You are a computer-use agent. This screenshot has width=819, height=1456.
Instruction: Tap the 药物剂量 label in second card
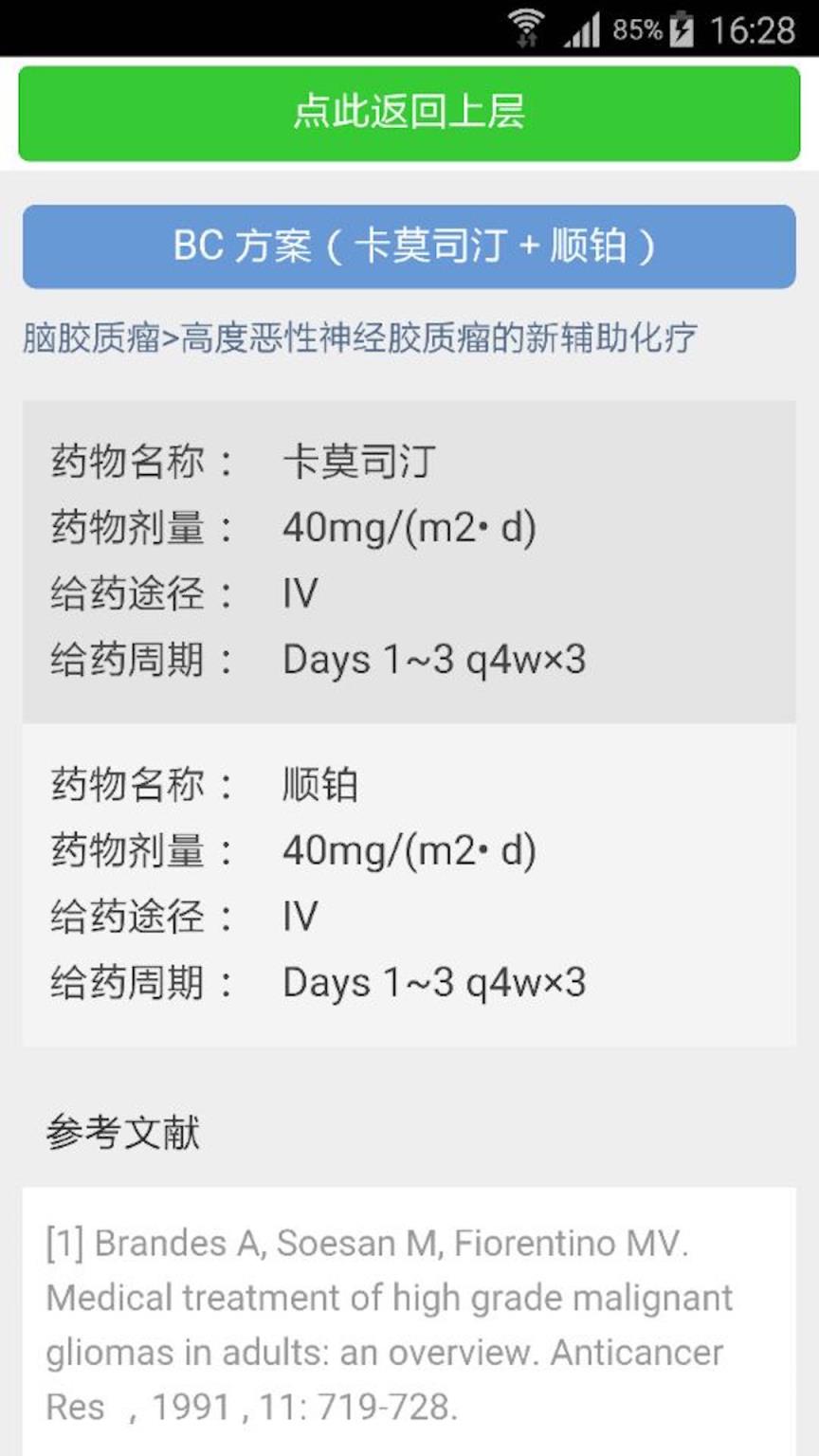131,850
